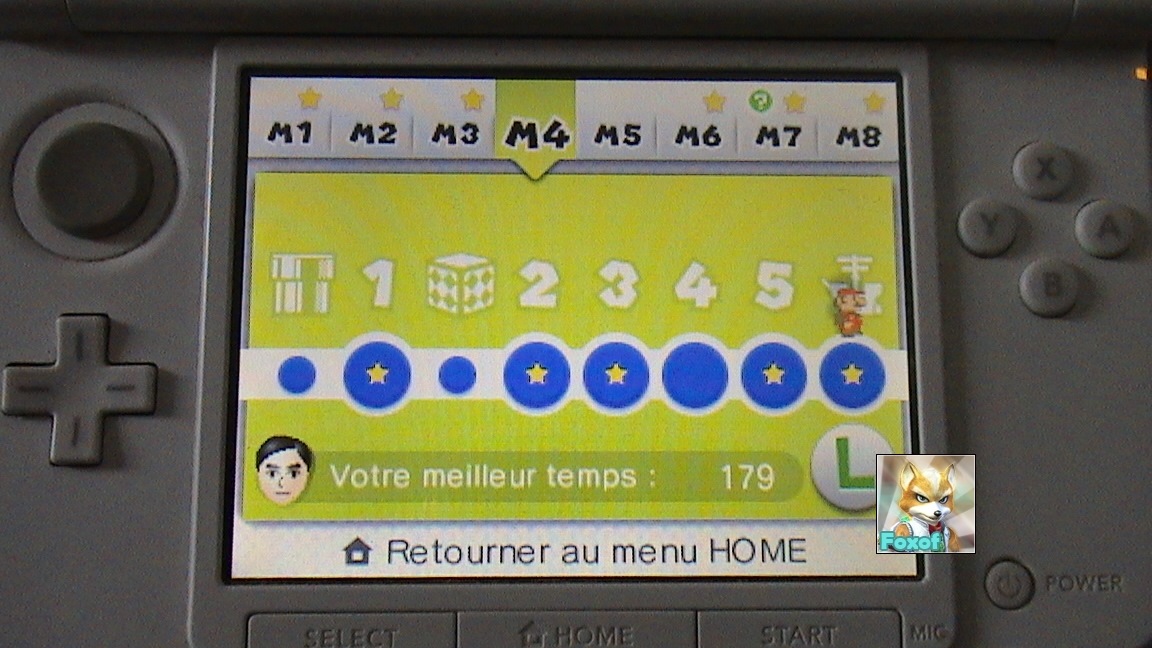This screenshot has width=1152, height=648.
Task: Select level 4 node
Action: pyautogui.click(x=695, y=375)
